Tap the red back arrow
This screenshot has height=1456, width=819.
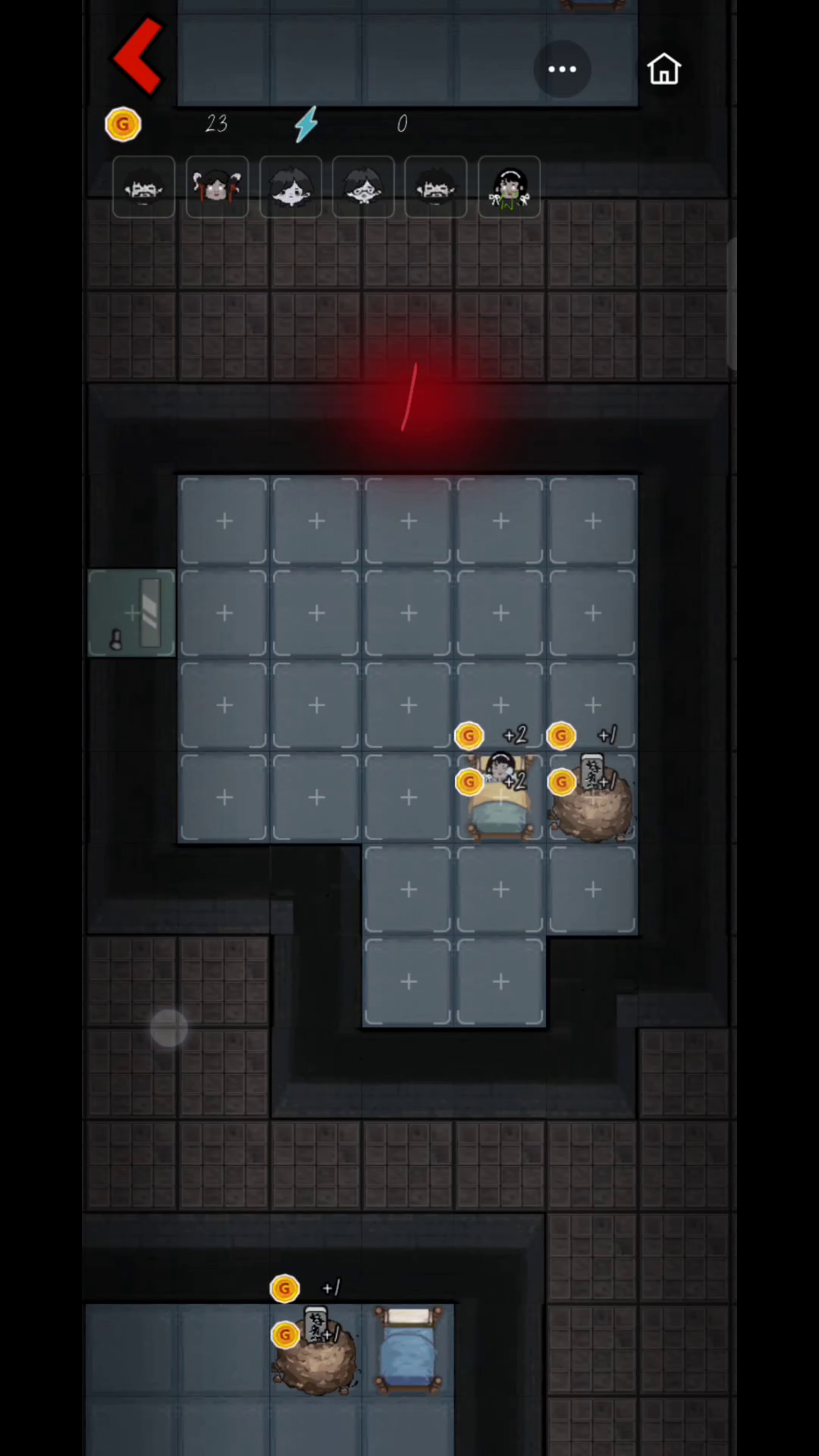pos(138,57)
